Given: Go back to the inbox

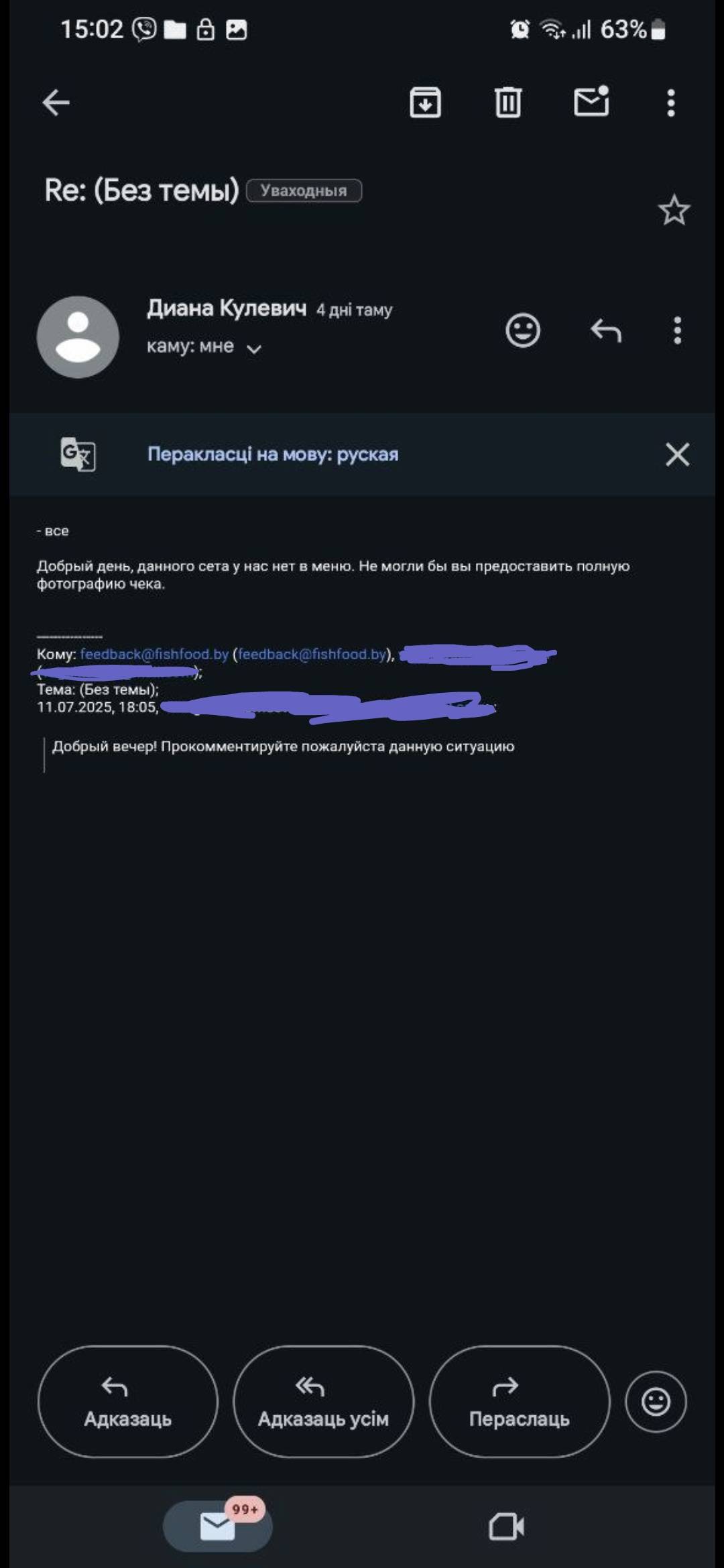Looking at the screenshot, I should (x=56, y=103).
